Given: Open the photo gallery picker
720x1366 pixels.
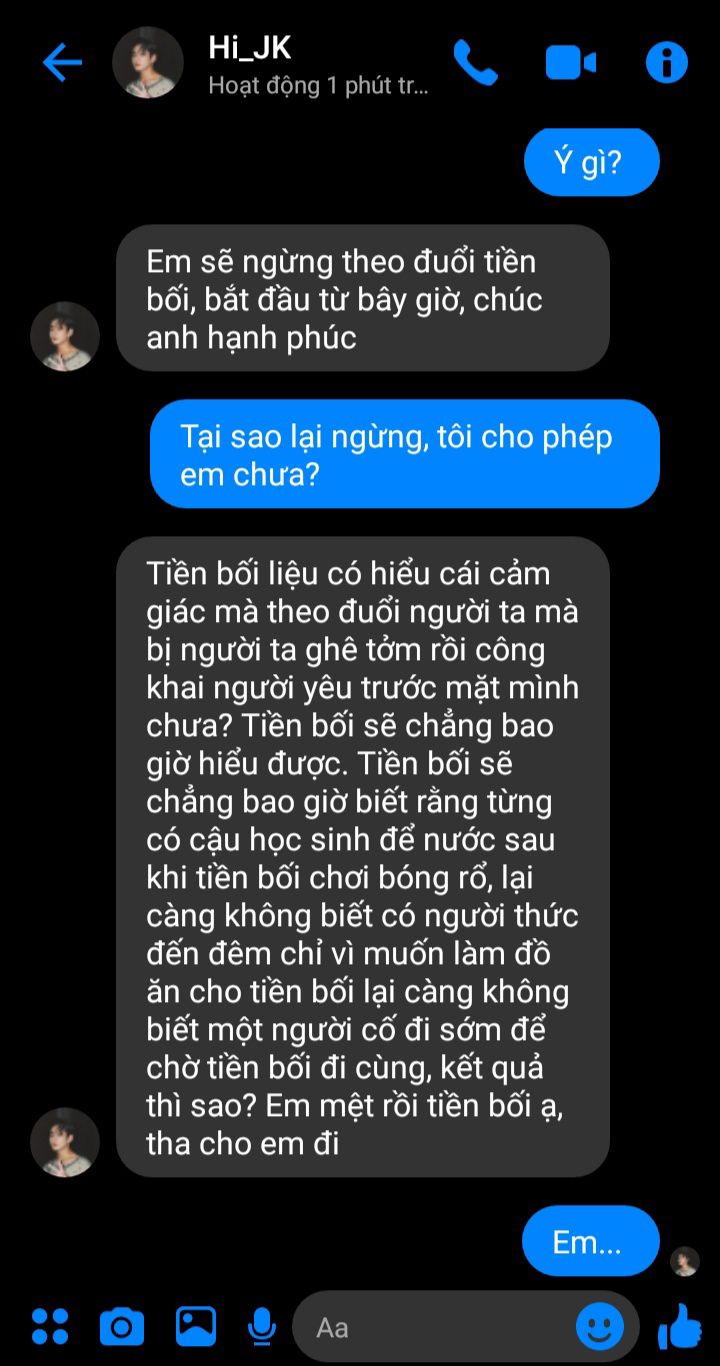Looking at the screenshot, I should click(x=196, y=1326).
